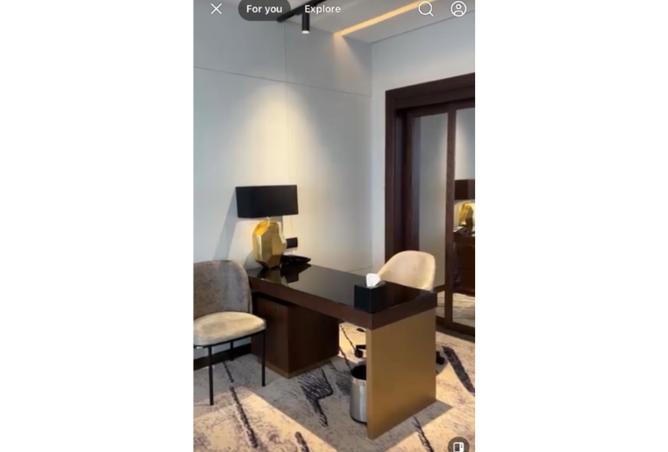668x452 pixels.
Task: Open the profile account icon
Action: point(458,9)
